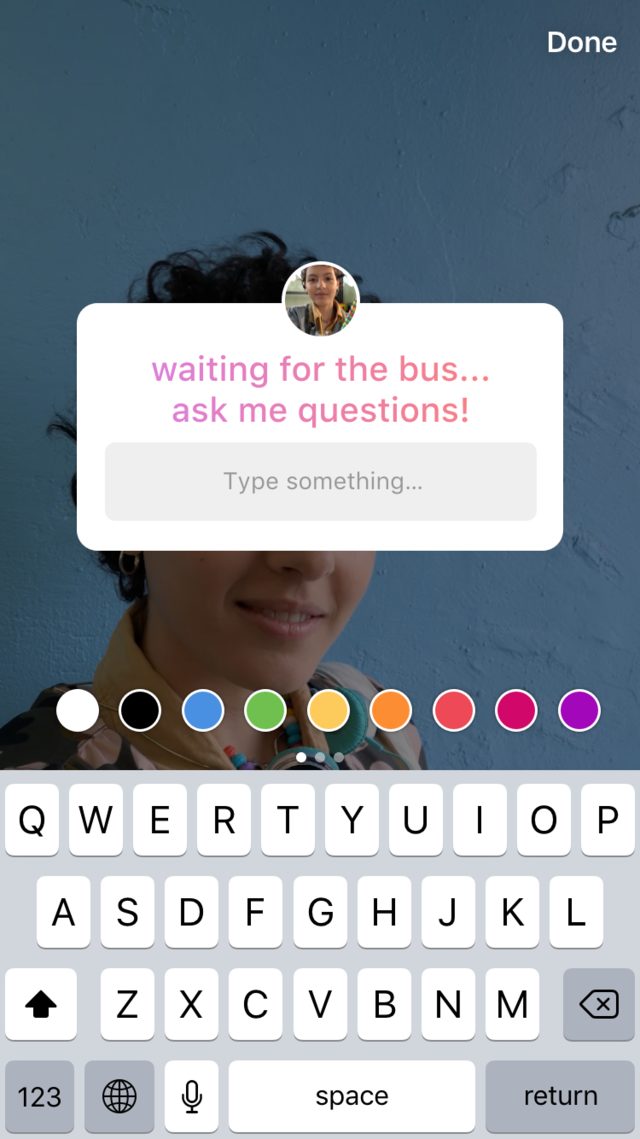Choose the yellow color swatch
The height and width of the screenshot is (1139, 640).
pos(328,711)
